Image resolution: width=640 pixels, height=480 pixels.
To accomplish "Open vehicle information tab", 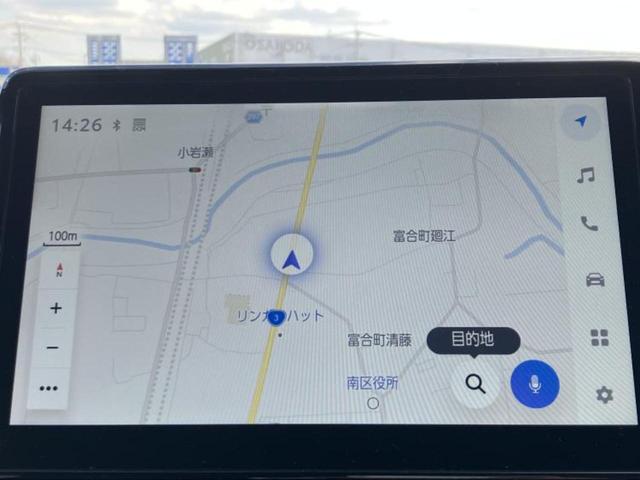I will click(x=595, y=279).
